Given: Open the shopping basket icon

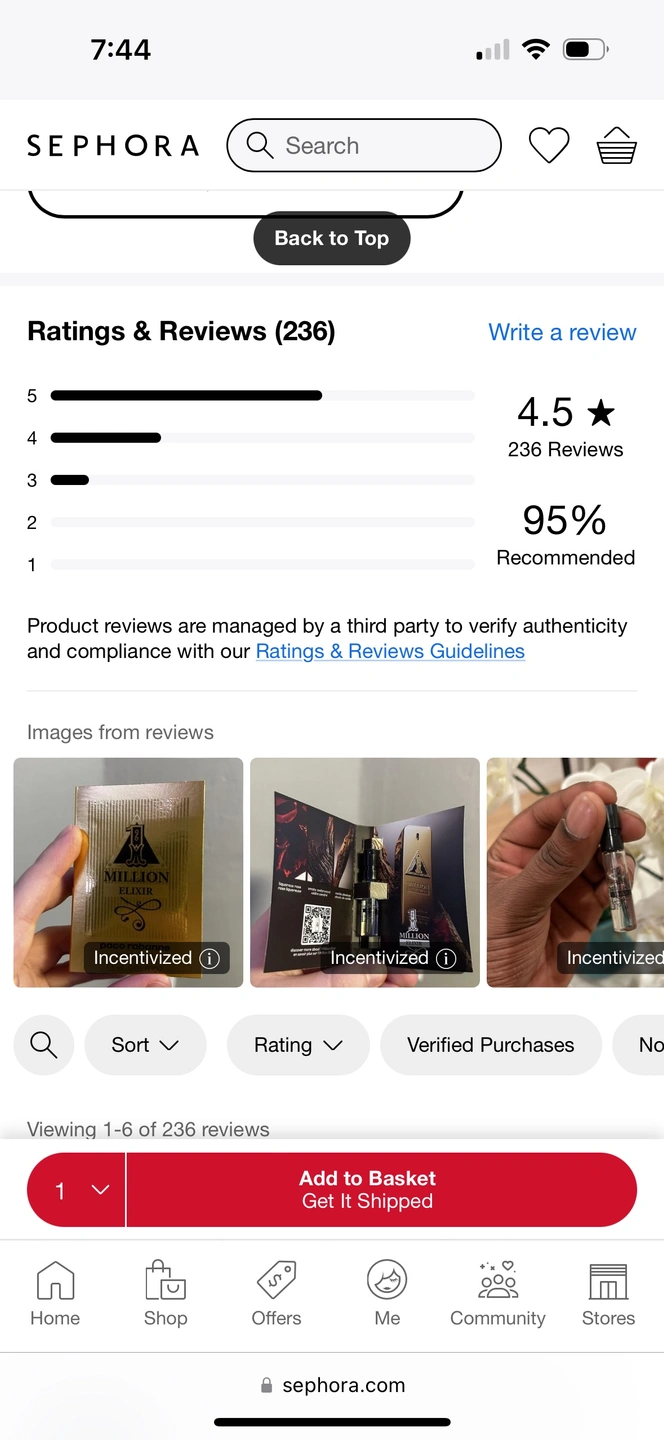Looking at the screenshot, I should tap(616, 146).
